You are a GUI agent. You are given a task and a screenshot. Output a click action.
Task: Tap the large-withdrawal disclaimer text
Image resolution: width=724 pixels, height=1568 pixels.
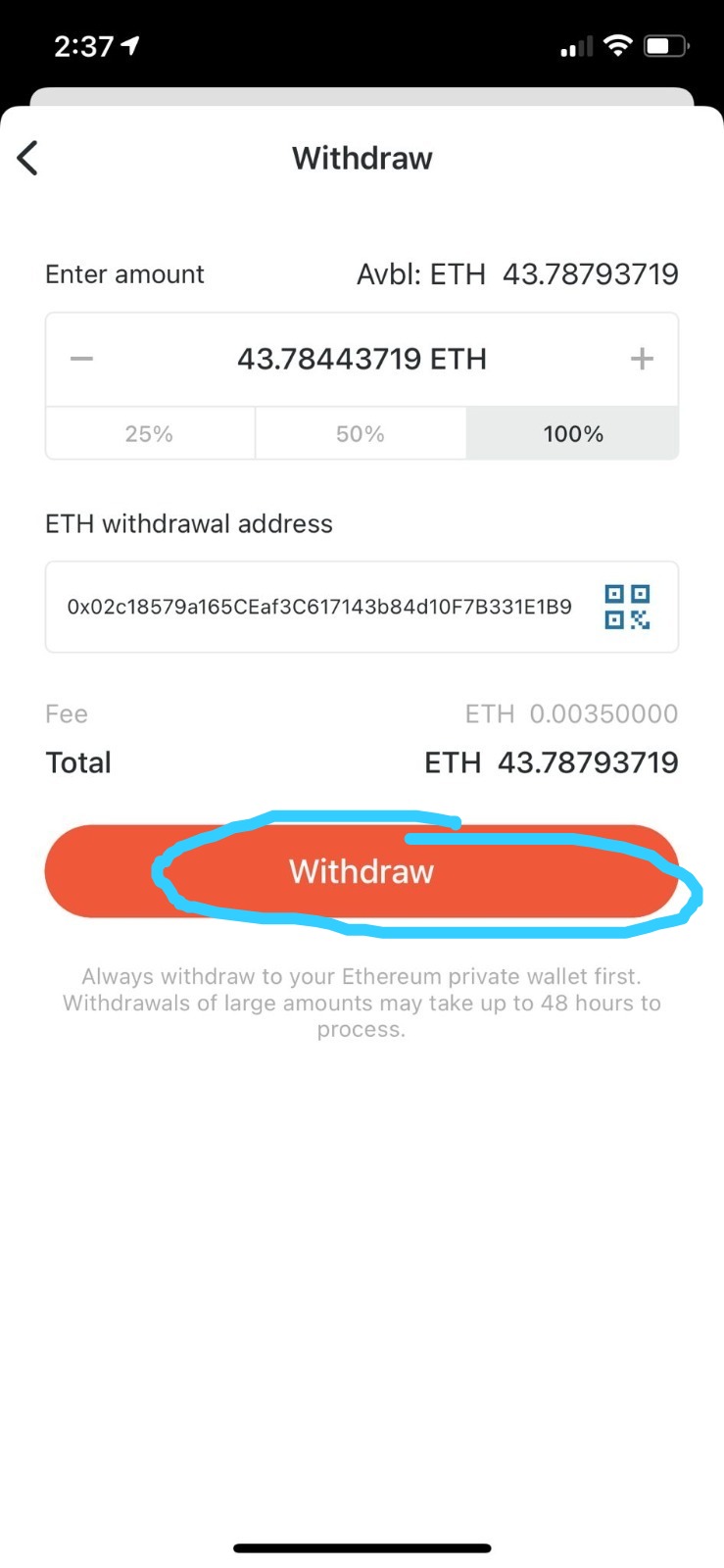click(362, 1002)
